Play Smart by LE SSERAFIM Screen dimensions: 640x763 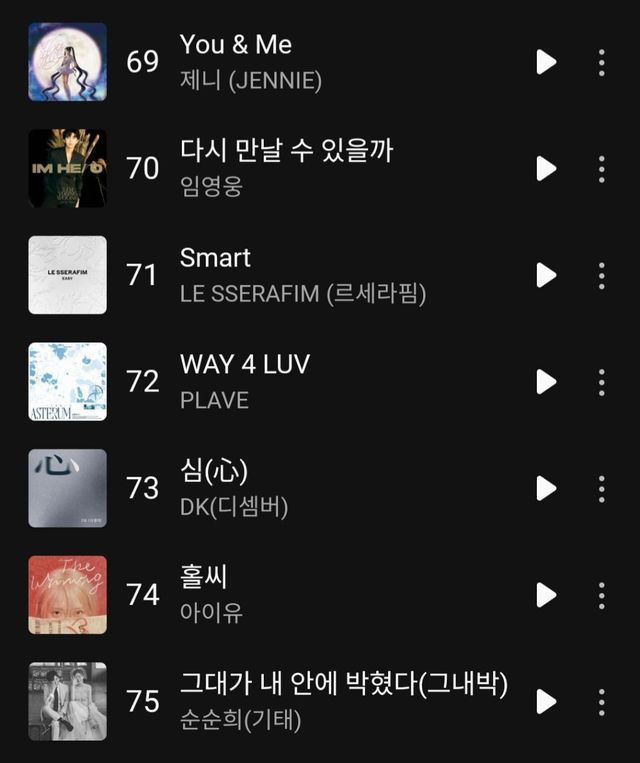coord(546,275)
